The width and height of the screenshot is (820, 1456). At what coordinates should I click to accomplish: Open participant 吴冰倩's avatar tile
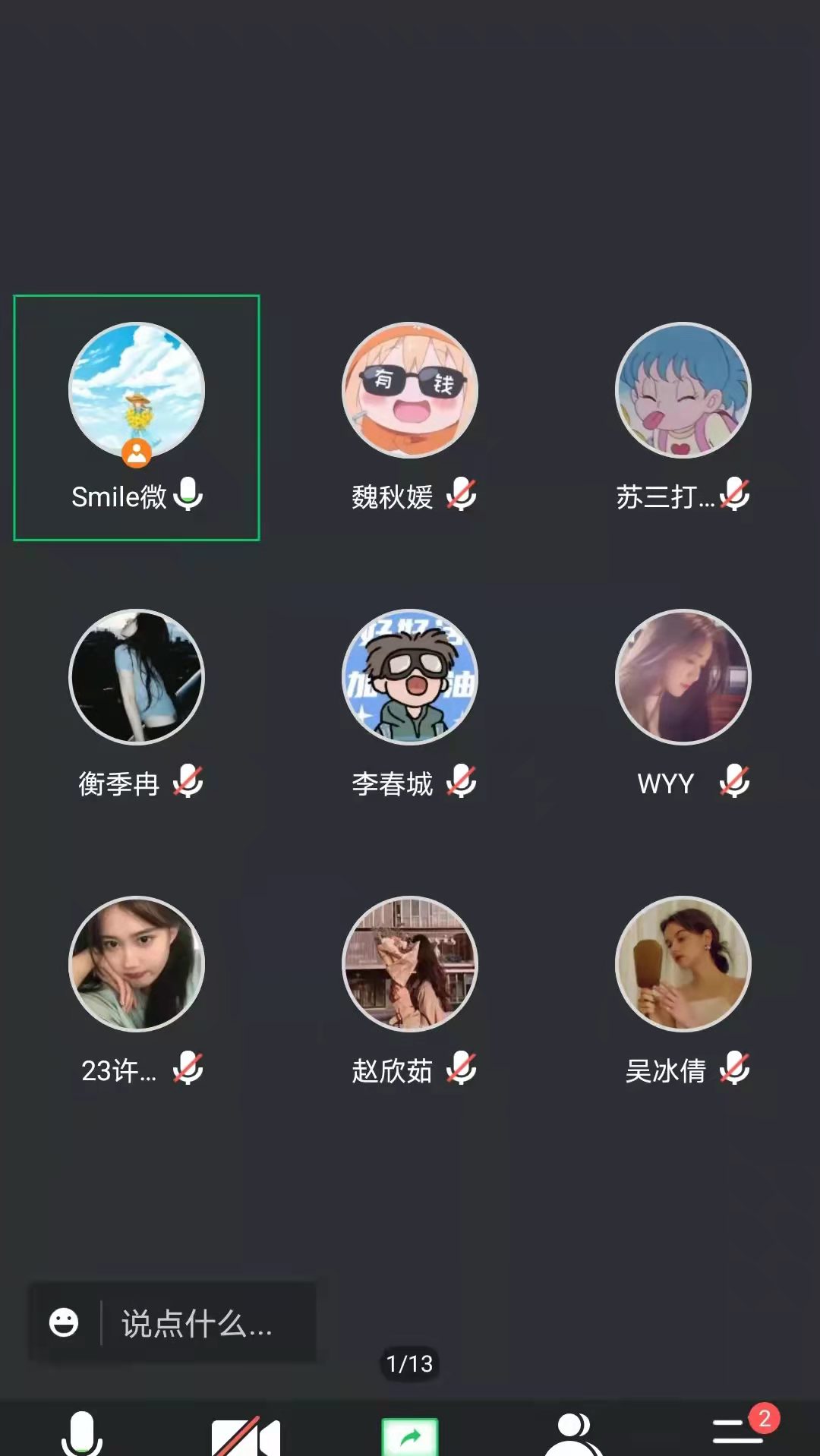(683, 964)
